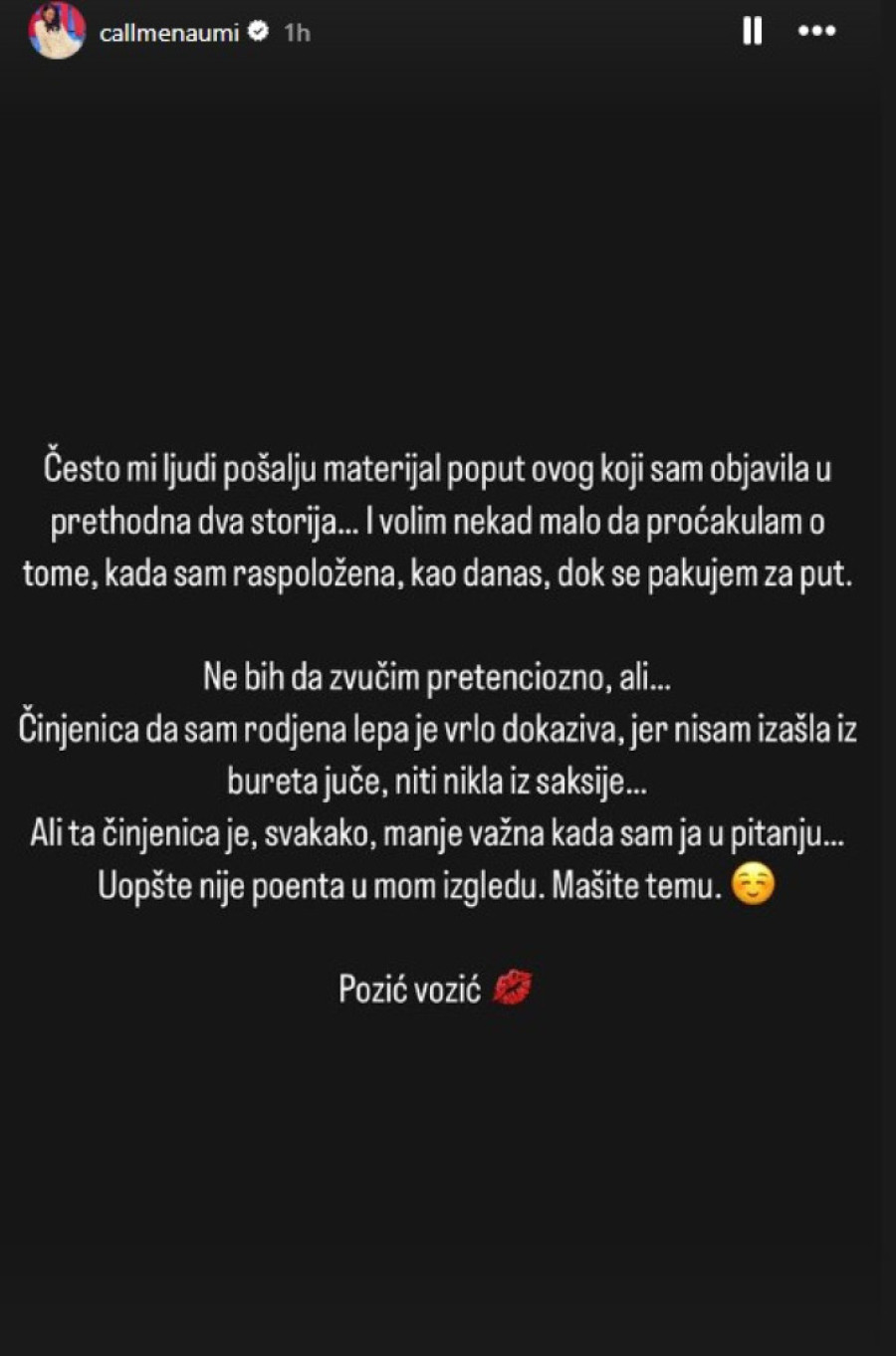
Task: Open the three-dot more options menu
Action: click(816, 32)
